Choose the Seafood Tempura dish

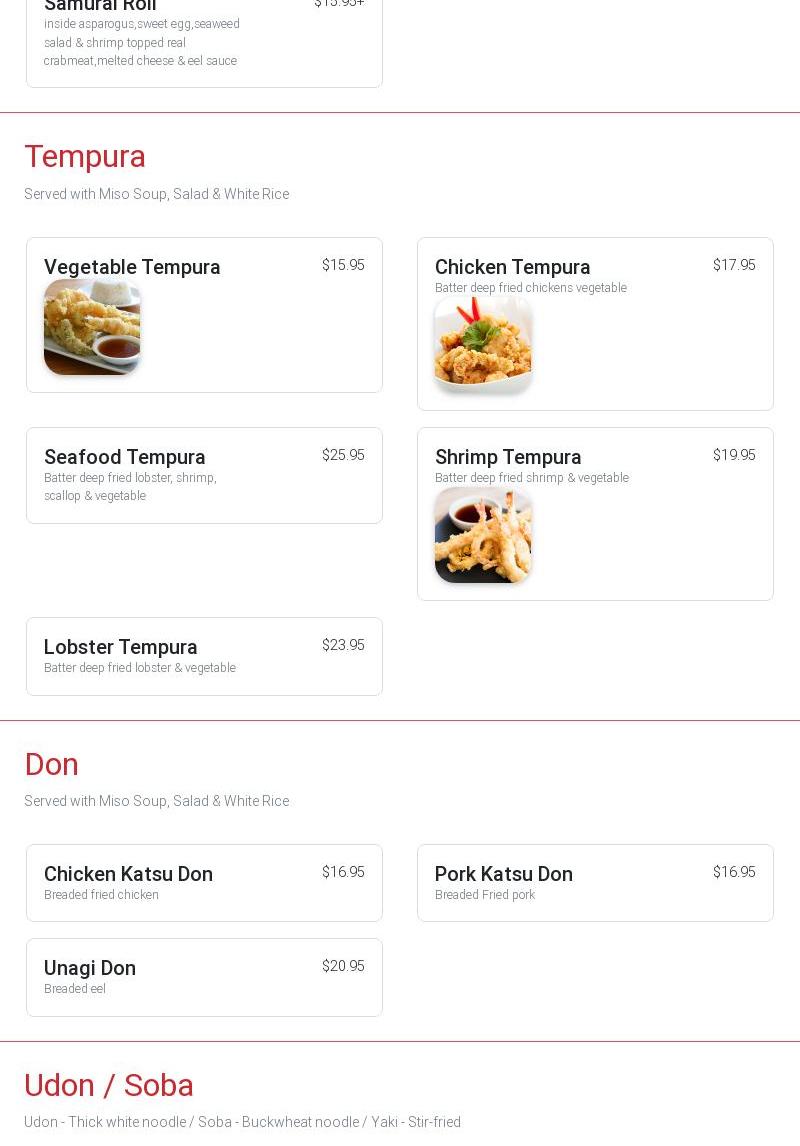point(204,475)
